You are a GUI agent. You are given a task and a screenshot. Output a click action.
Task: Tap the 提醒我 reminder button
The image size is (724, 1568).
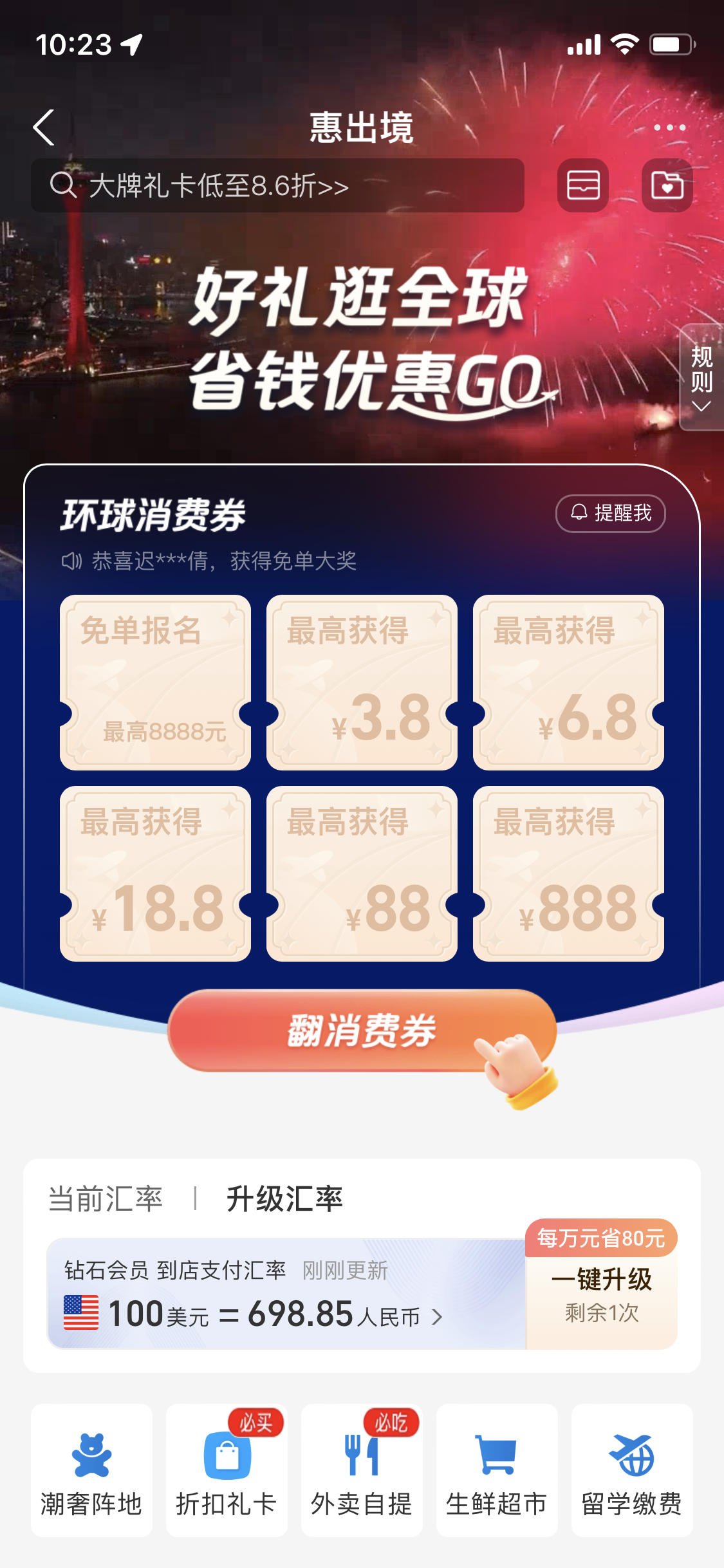[x=610, y=513]
